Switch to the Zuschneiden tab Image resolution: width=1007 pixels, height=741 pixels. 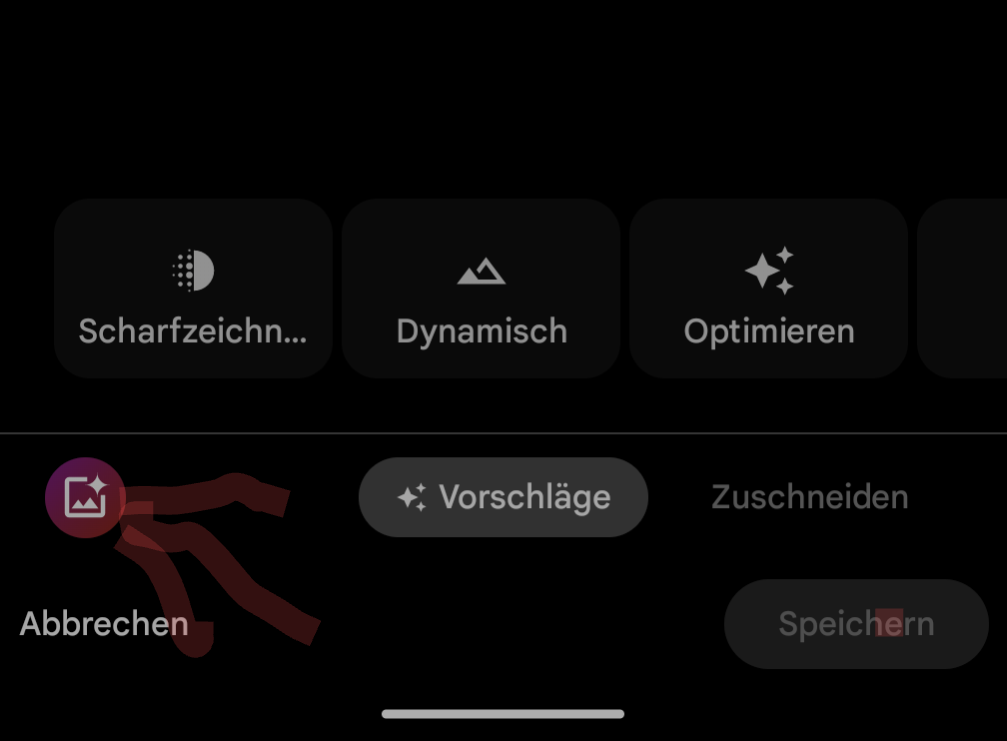[x=809, y=497]
